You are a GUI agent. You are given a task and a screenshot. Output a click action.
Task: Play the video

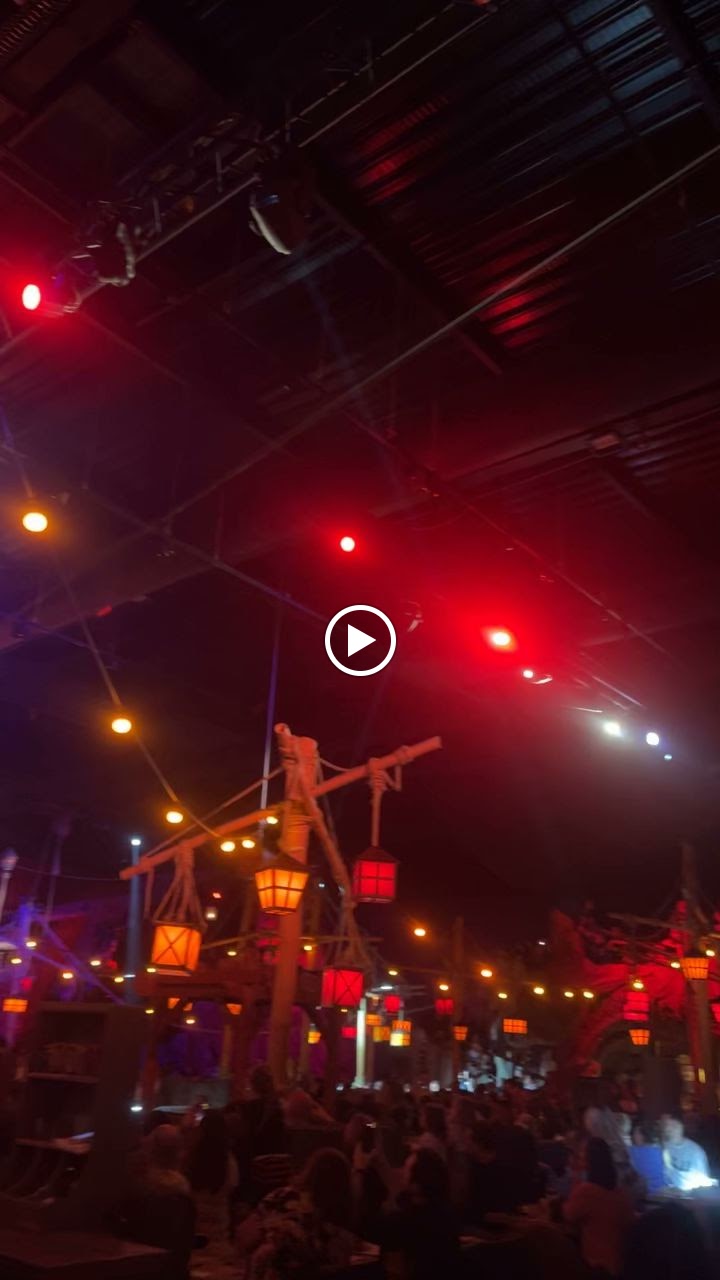point(360,640)
